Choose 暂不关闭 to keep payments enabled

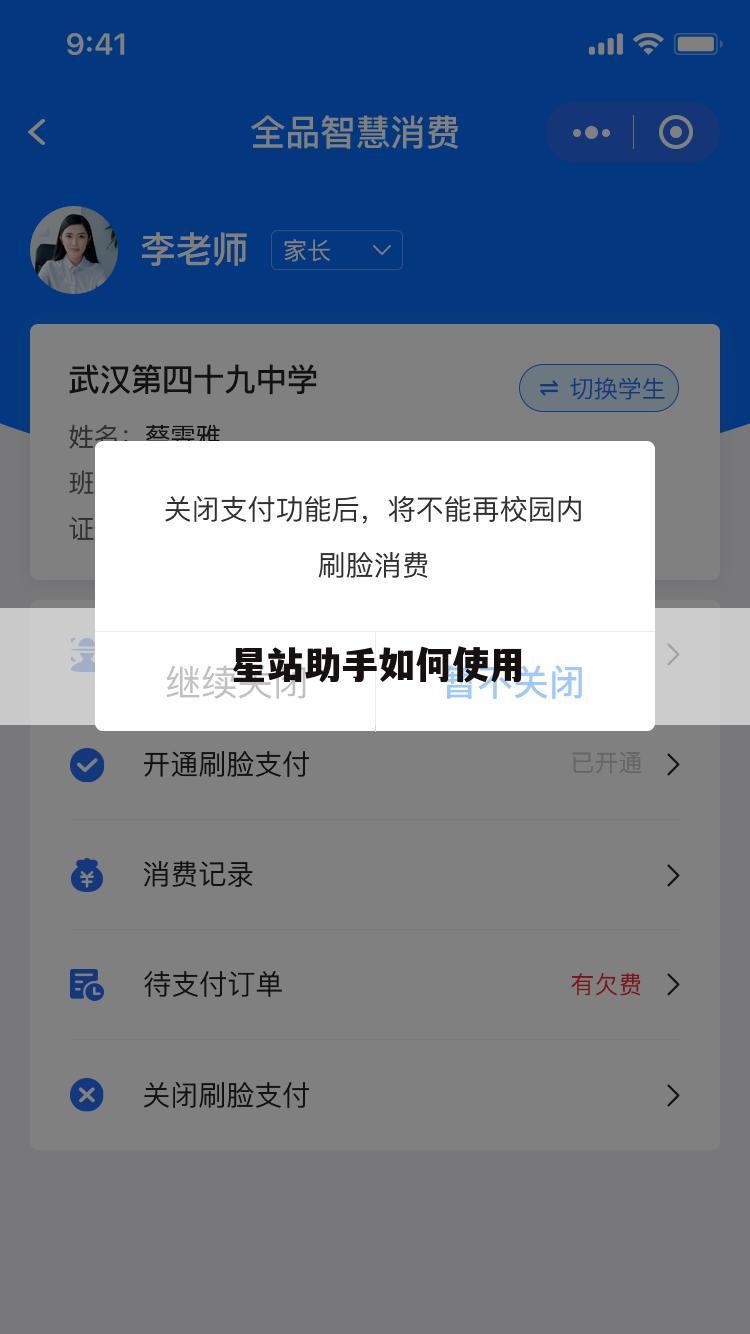coord(513,683)
